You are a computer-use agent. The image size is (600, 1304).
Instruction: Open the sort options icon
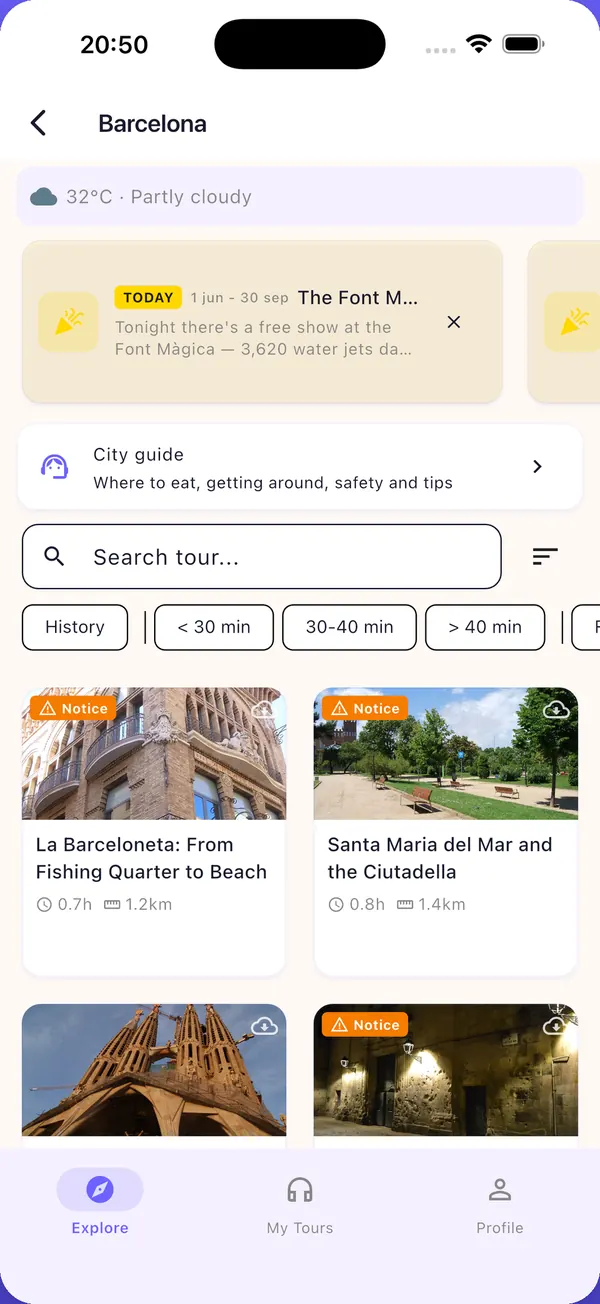point(545,557)
